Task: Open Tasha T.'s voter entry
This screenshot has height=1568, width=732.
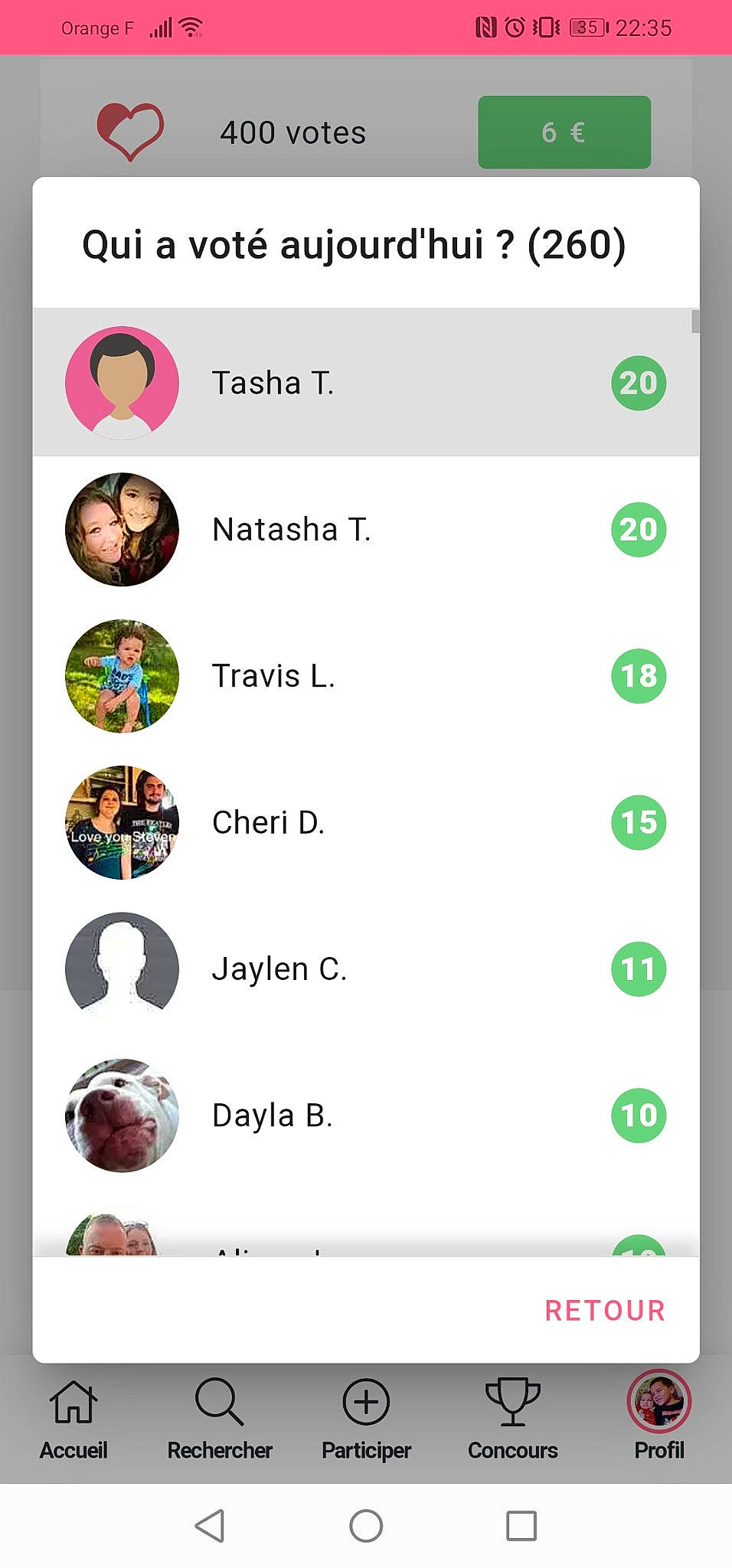Action: click(x=366, y=383)
